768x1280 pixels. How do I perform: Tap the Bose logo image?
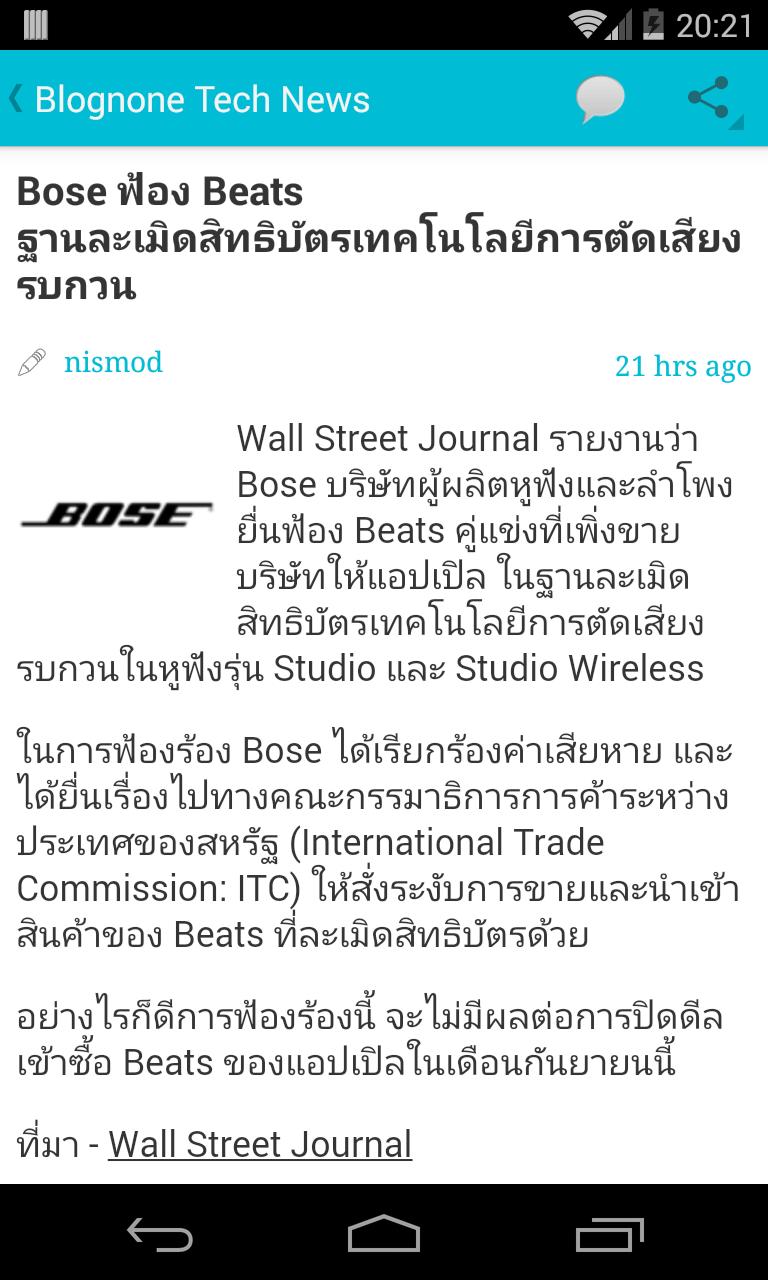113,513
